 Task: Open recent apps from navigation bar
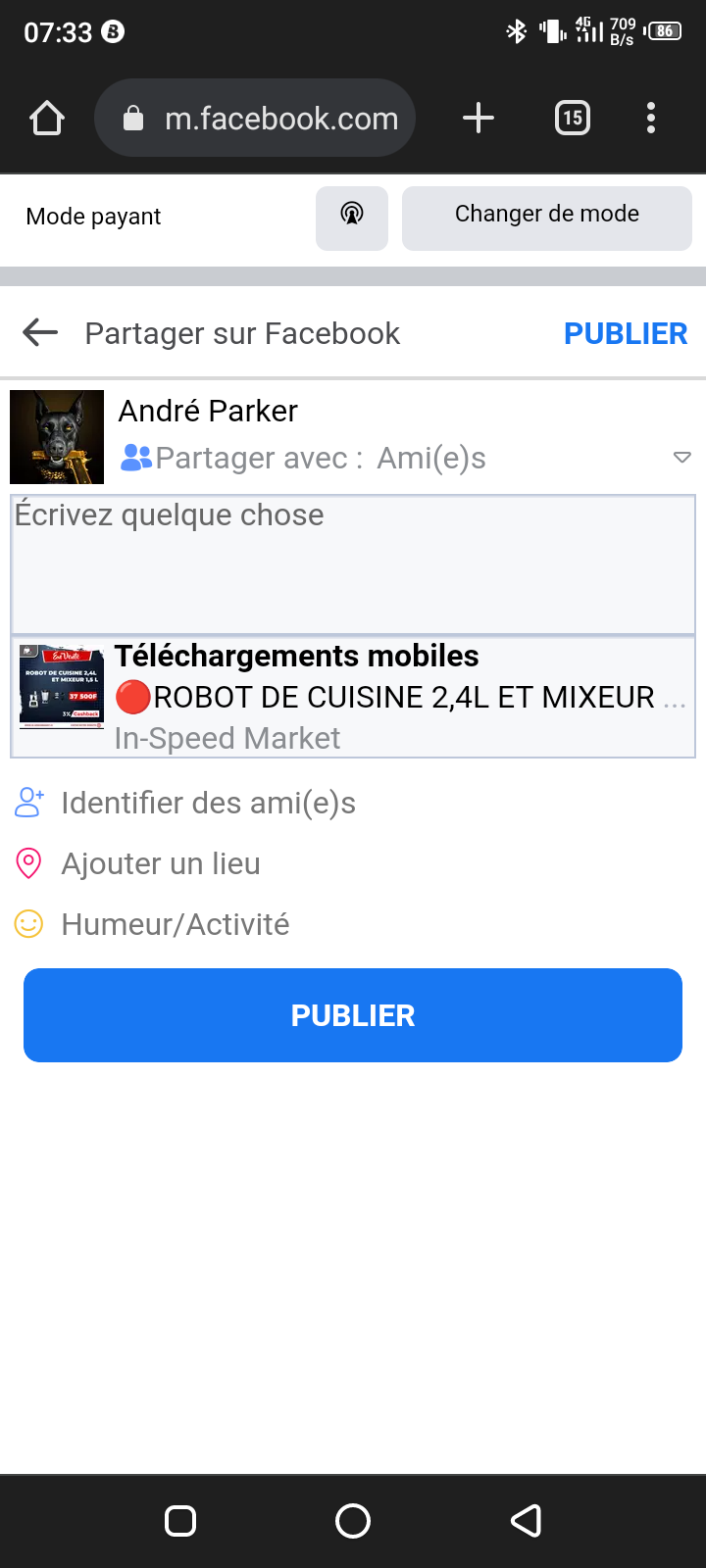[180, 1521]
